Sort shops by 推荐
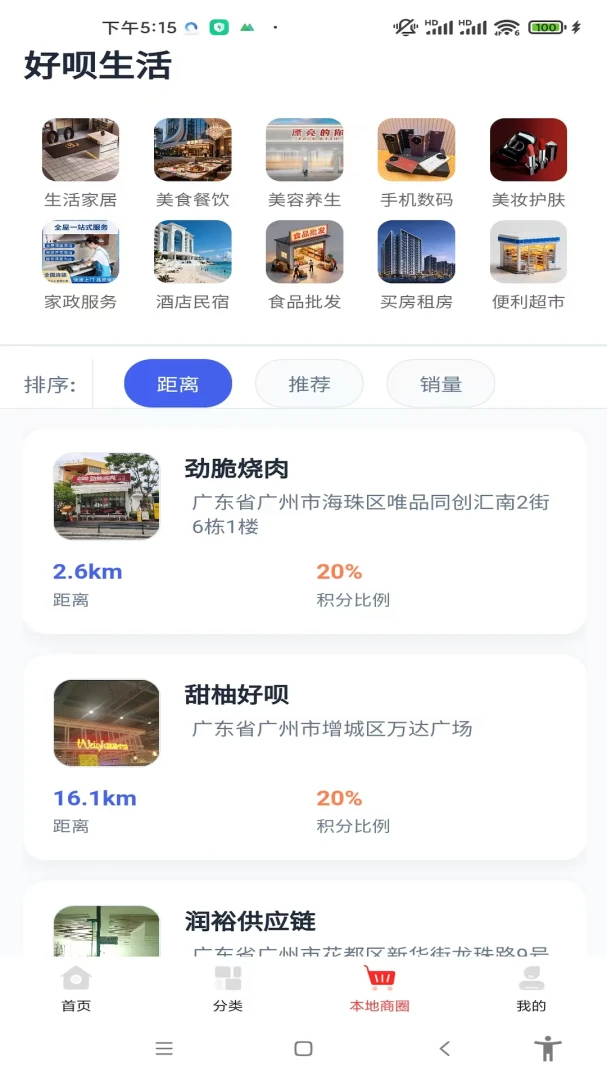Viewport: 607px width, 1080px height. 309,384
